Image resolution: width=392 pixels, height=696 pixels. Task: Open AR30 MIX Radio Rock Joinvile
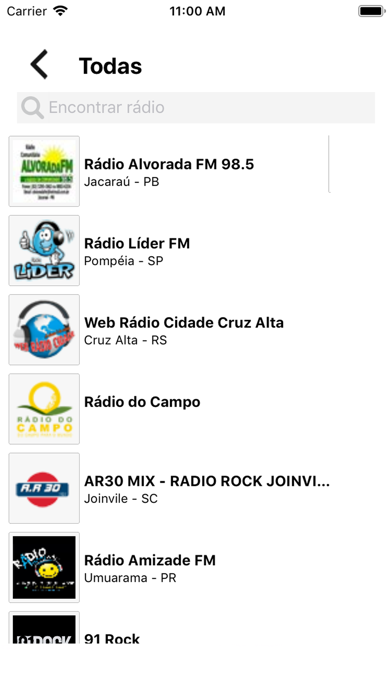(196, 488)
